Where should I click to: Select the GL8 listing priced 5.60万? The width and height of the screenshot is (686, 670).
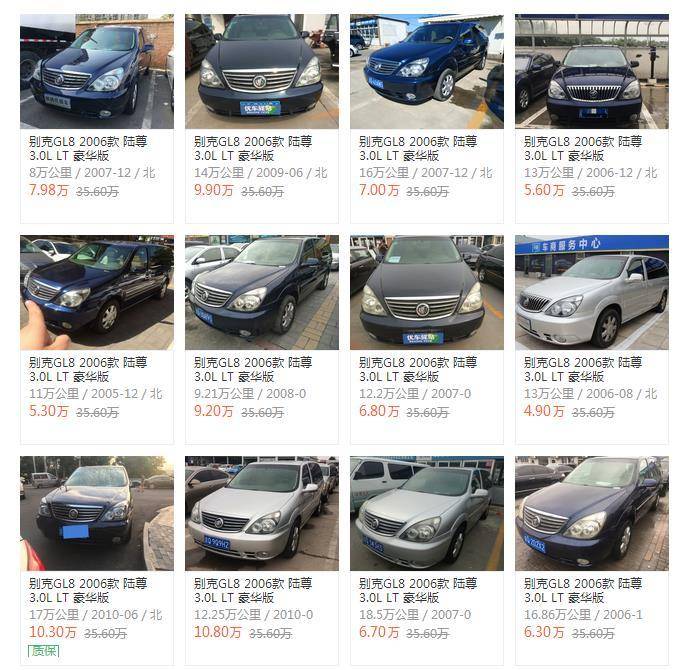pyautogui.click(x=591, y=71)
